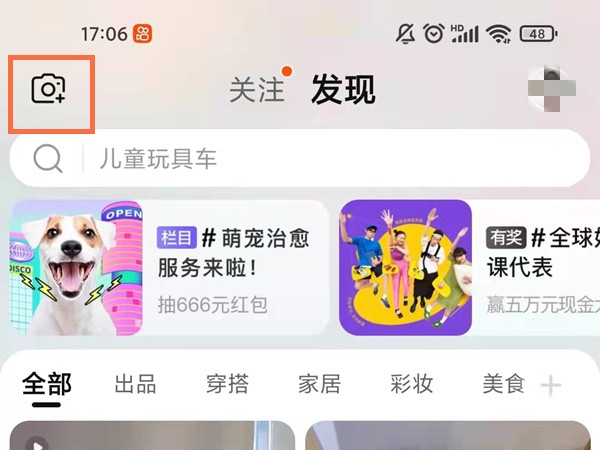Open the 全球 有奖 topic banner card
This screenshot has width=600, height=450.
click(x=470, y=267)
